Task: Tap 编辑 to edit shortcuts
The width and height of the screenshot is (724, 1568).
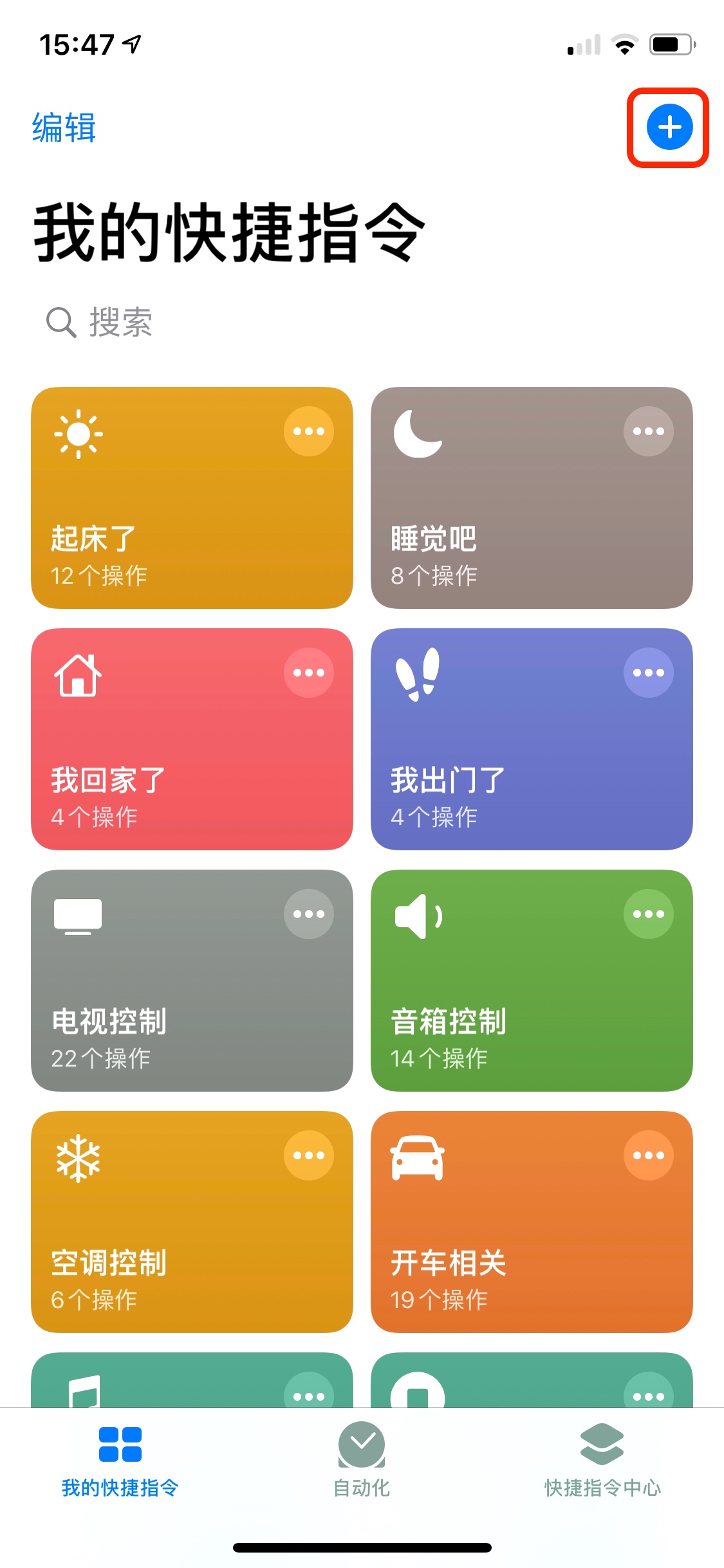Action: click(x=64, y=127)
